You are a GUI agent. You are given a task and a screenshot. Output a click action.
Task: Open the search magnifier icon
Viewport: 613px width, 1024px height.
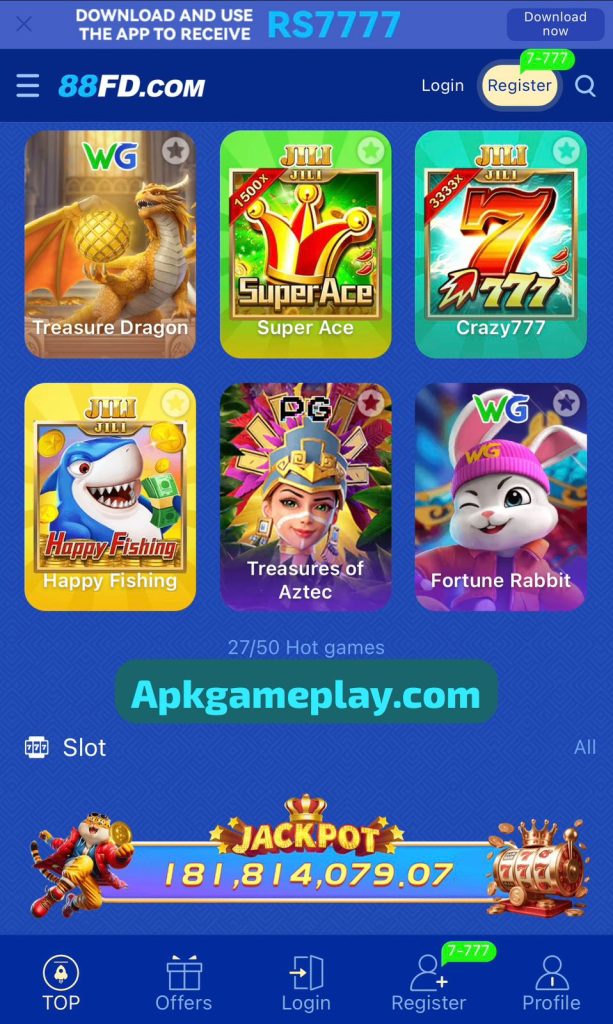(585, 86)
